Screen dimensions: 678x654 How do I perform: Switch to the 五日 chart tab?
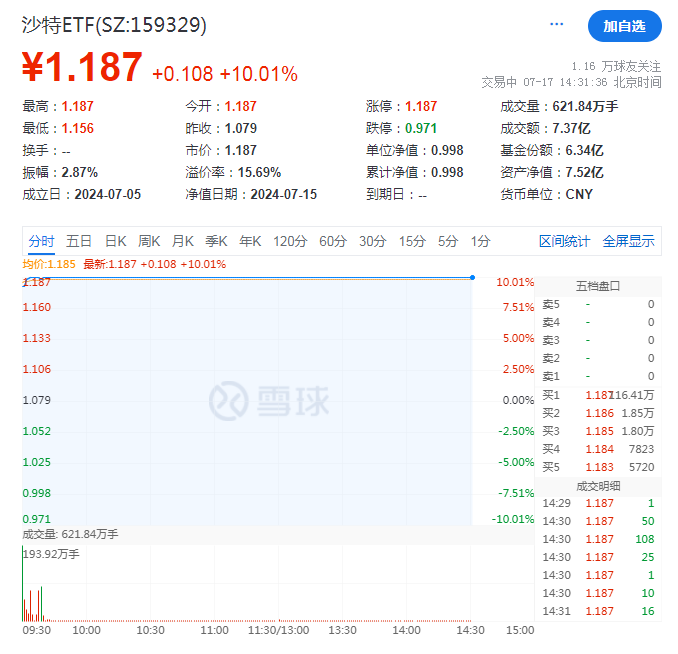(79, 241)
